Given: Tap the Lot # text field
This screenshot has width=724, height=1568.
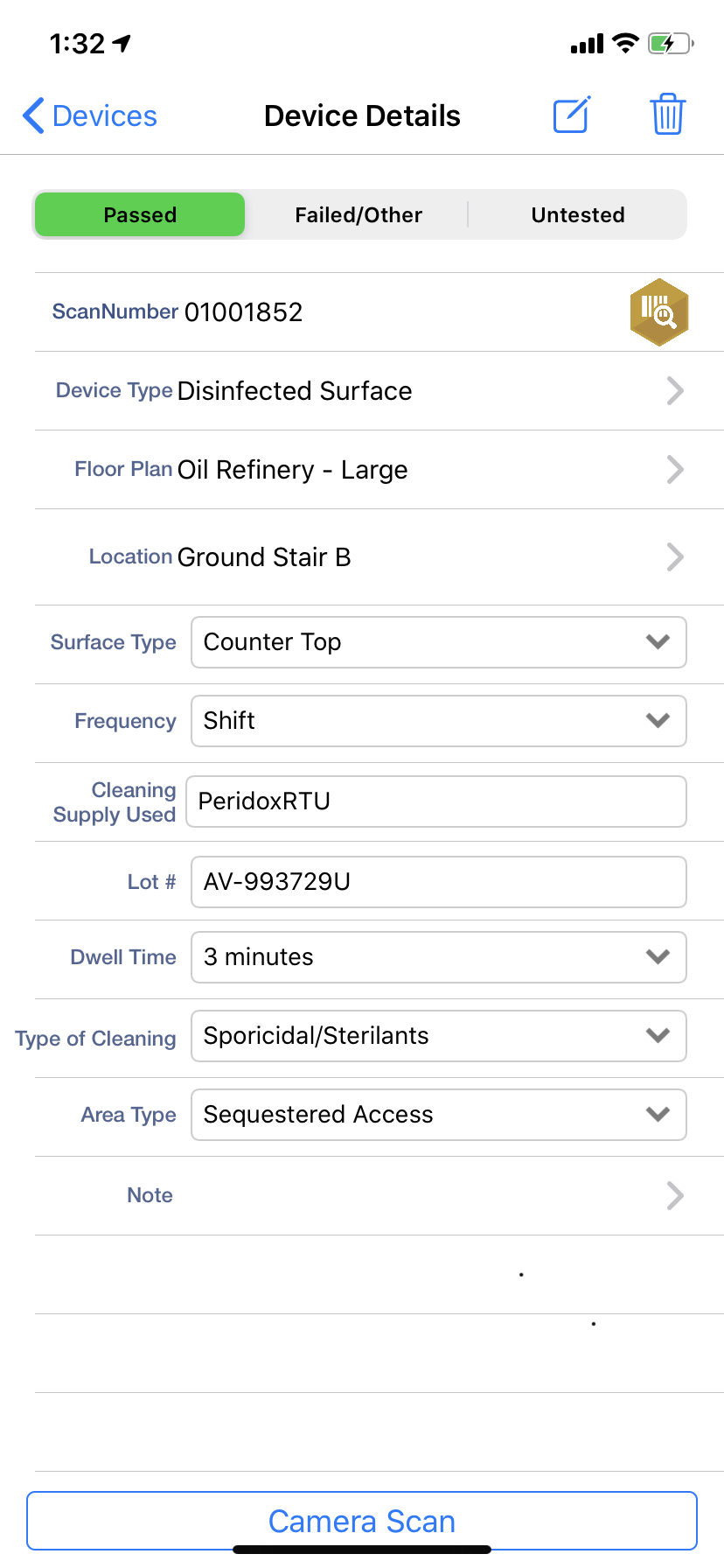Looking at the screenshot, I should click(438, 882).
